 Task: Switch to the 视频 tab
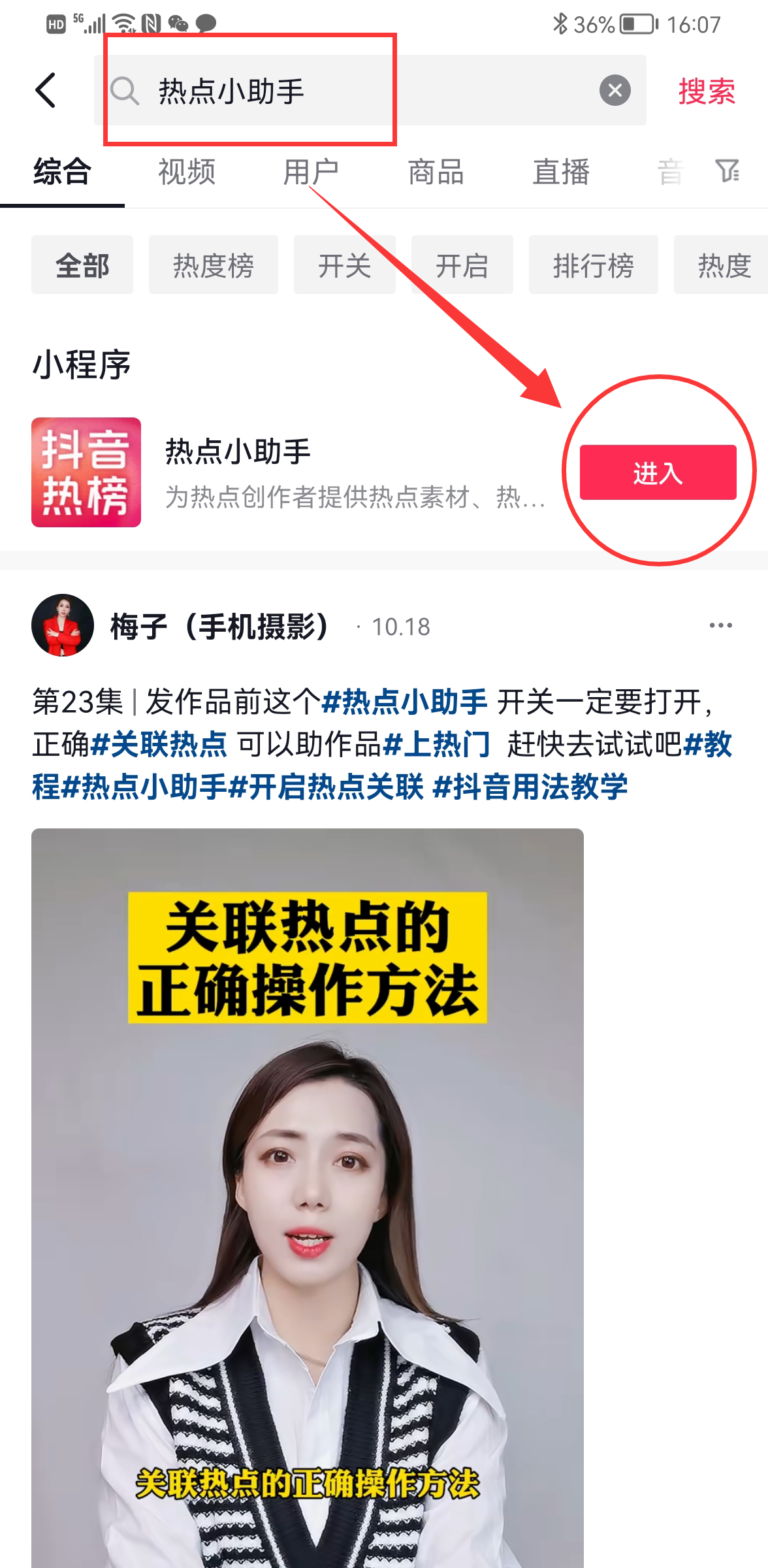coord(185,172)
